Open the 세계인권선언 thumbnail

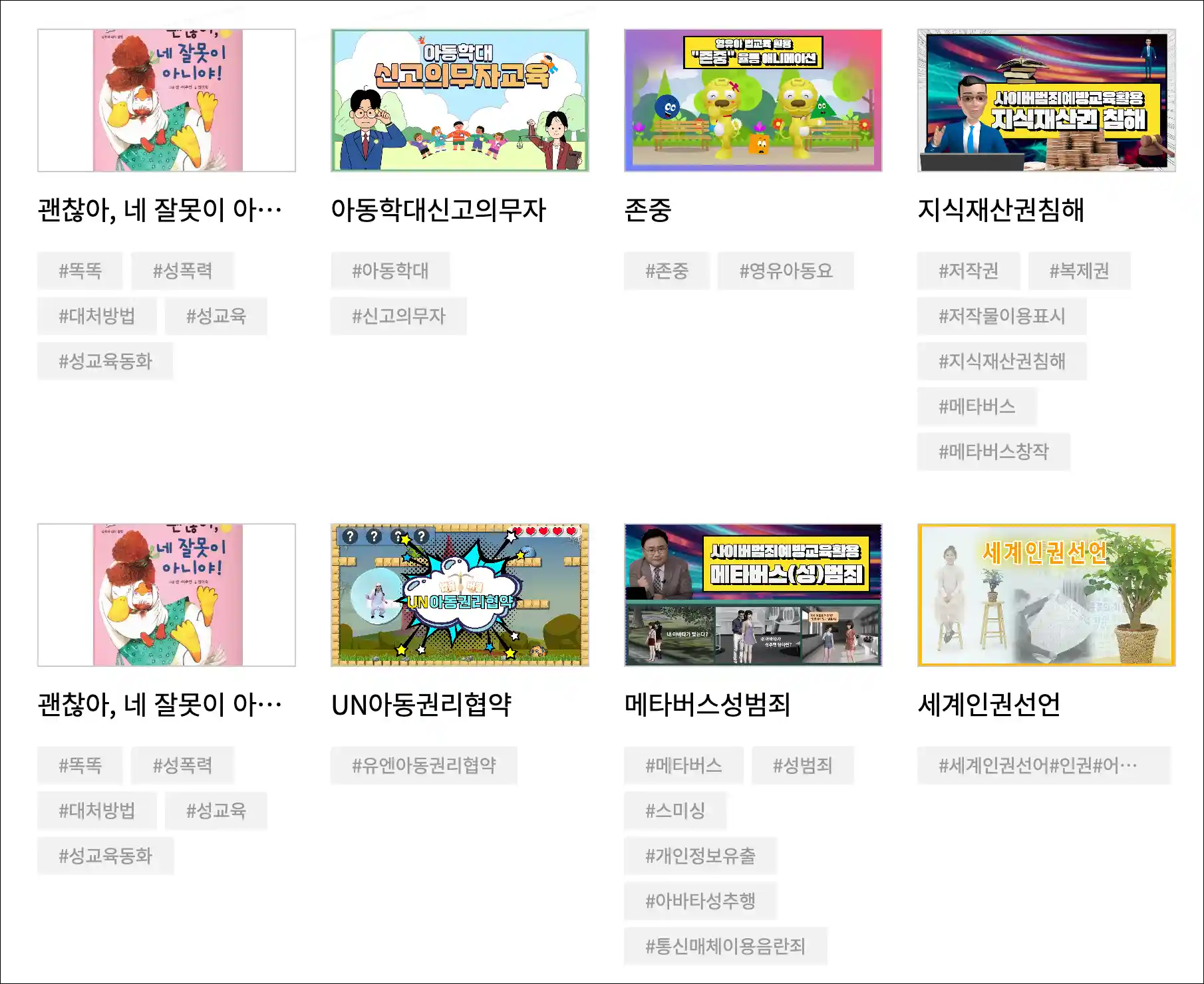[x=1046, y=595]
